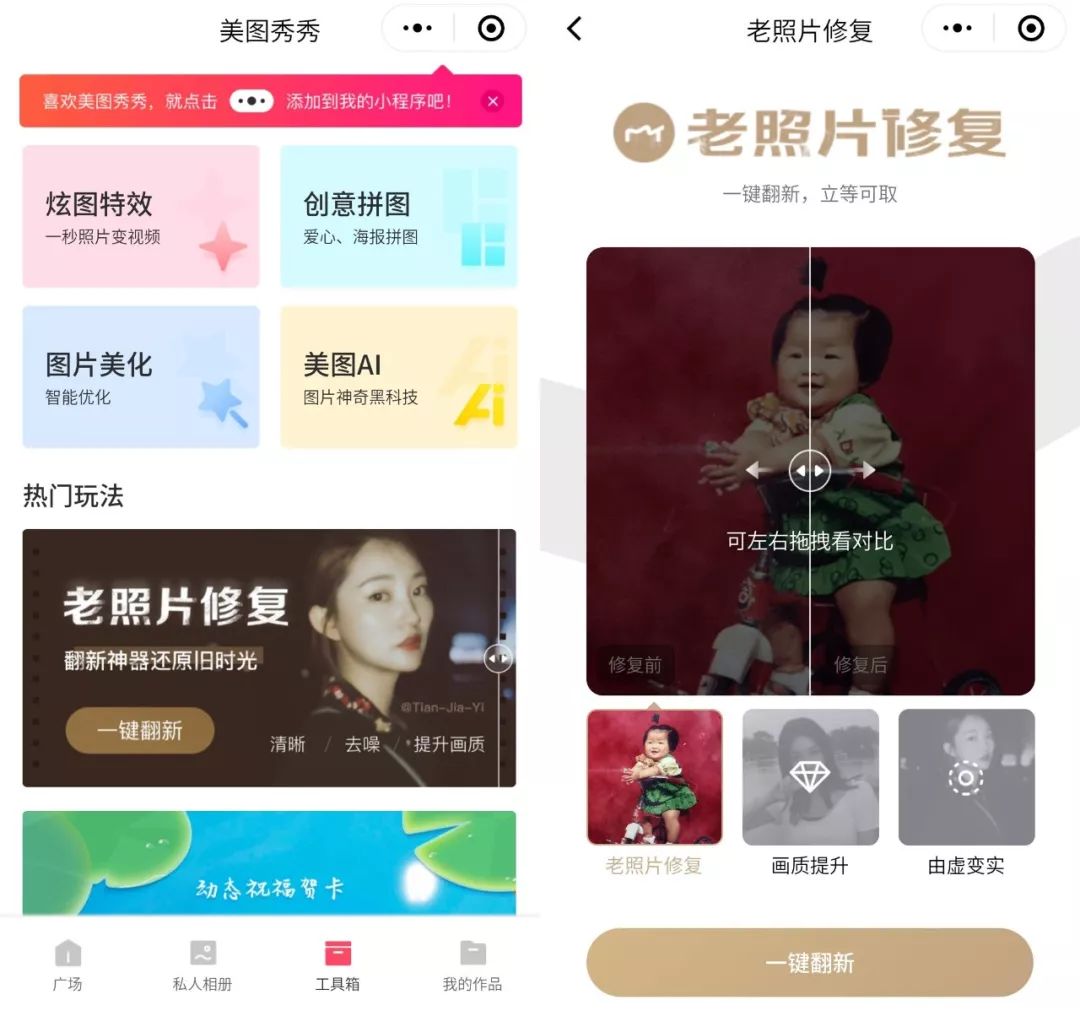Tap the before/after comparison slider handle

pyautogui.click(x=810, y=470)
